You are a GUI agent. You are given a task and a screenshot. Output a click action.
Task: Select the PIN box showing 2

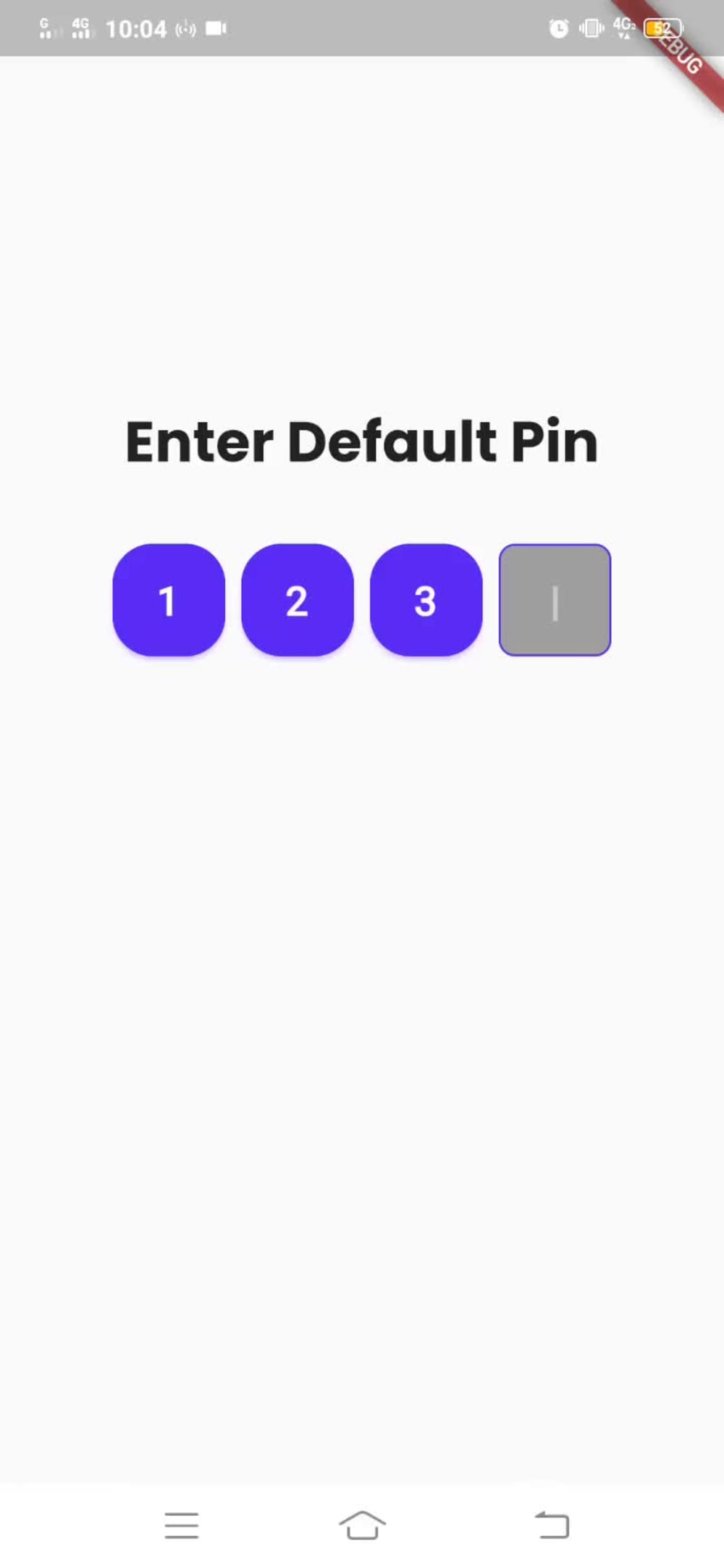click(x=298, y=600)
